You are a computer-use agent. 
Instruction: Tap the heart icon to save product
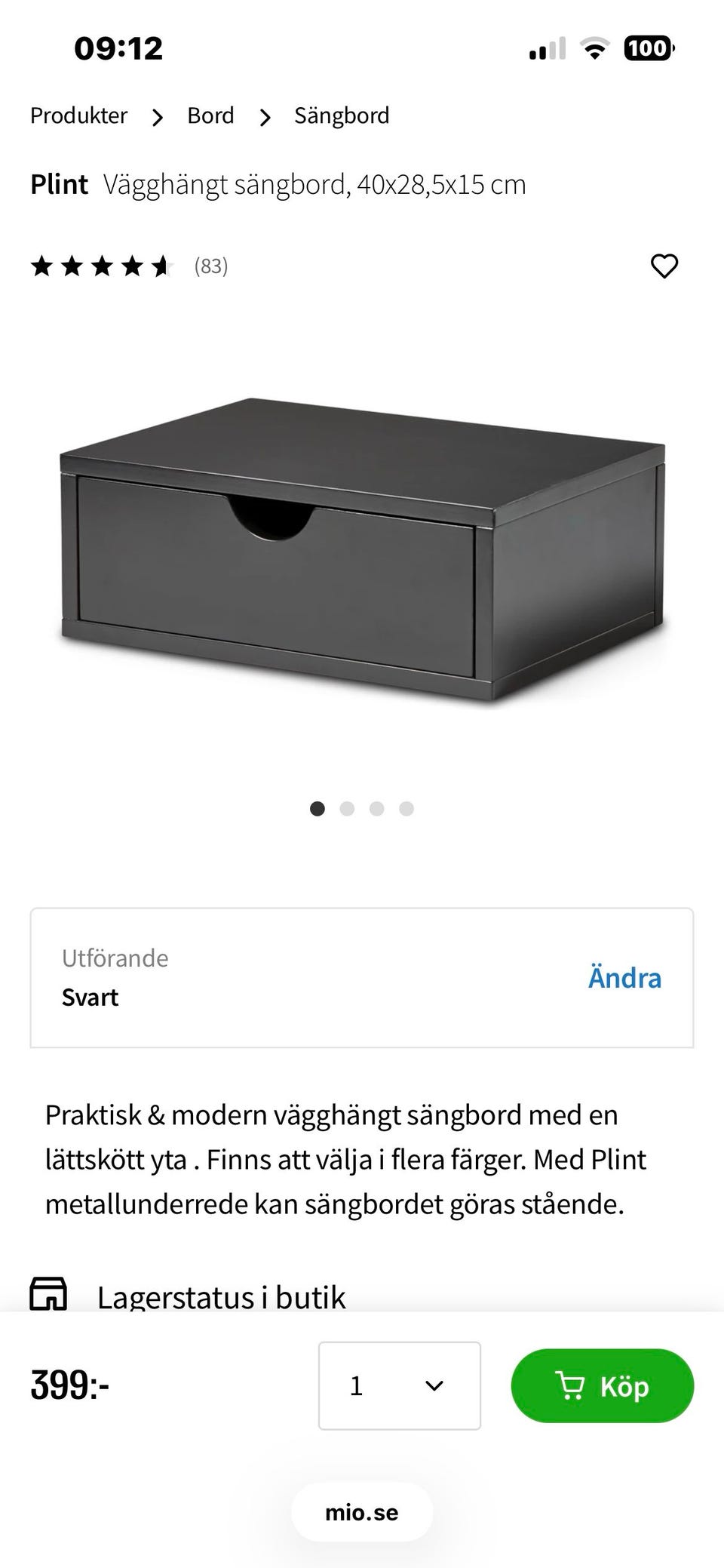(664, 266)
